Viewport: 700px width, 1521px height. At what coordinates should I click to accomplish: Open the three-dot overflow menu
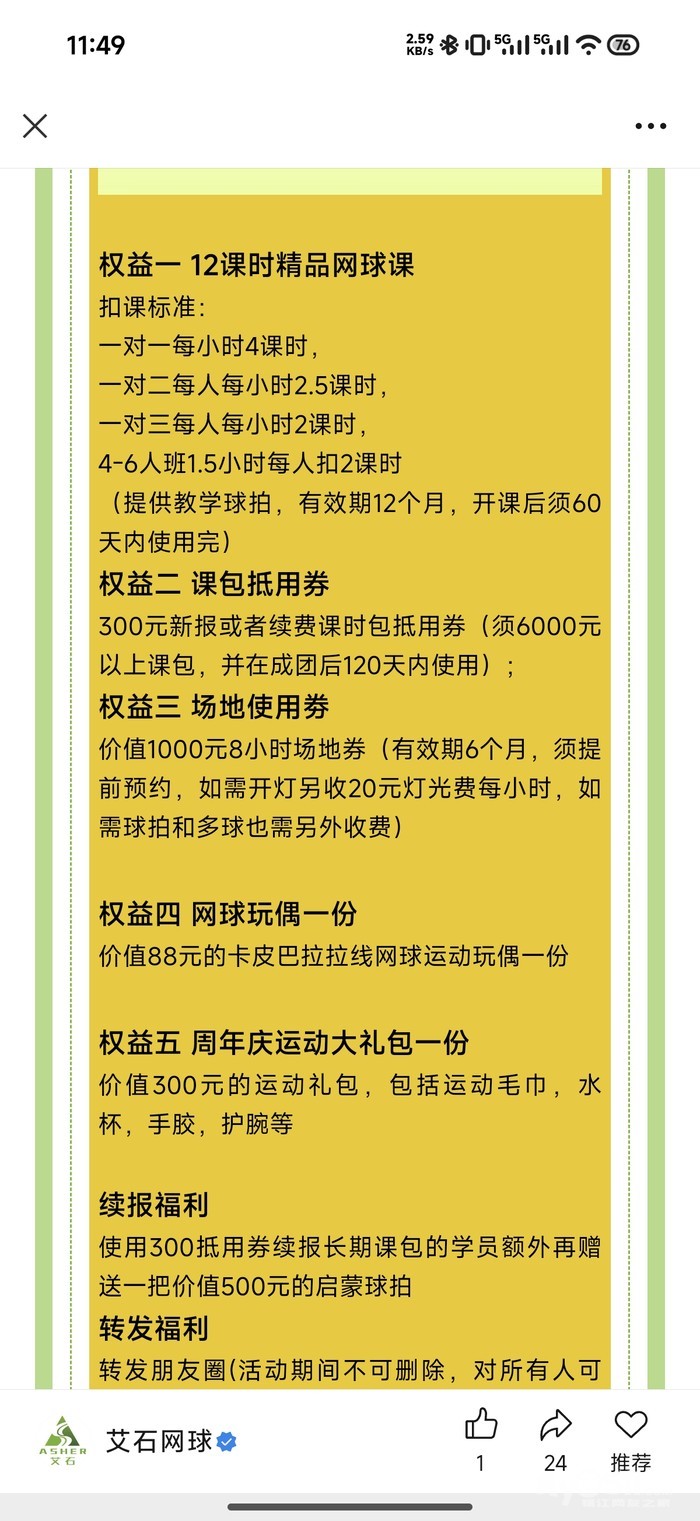pyautogui.click(x=651, y=126)
